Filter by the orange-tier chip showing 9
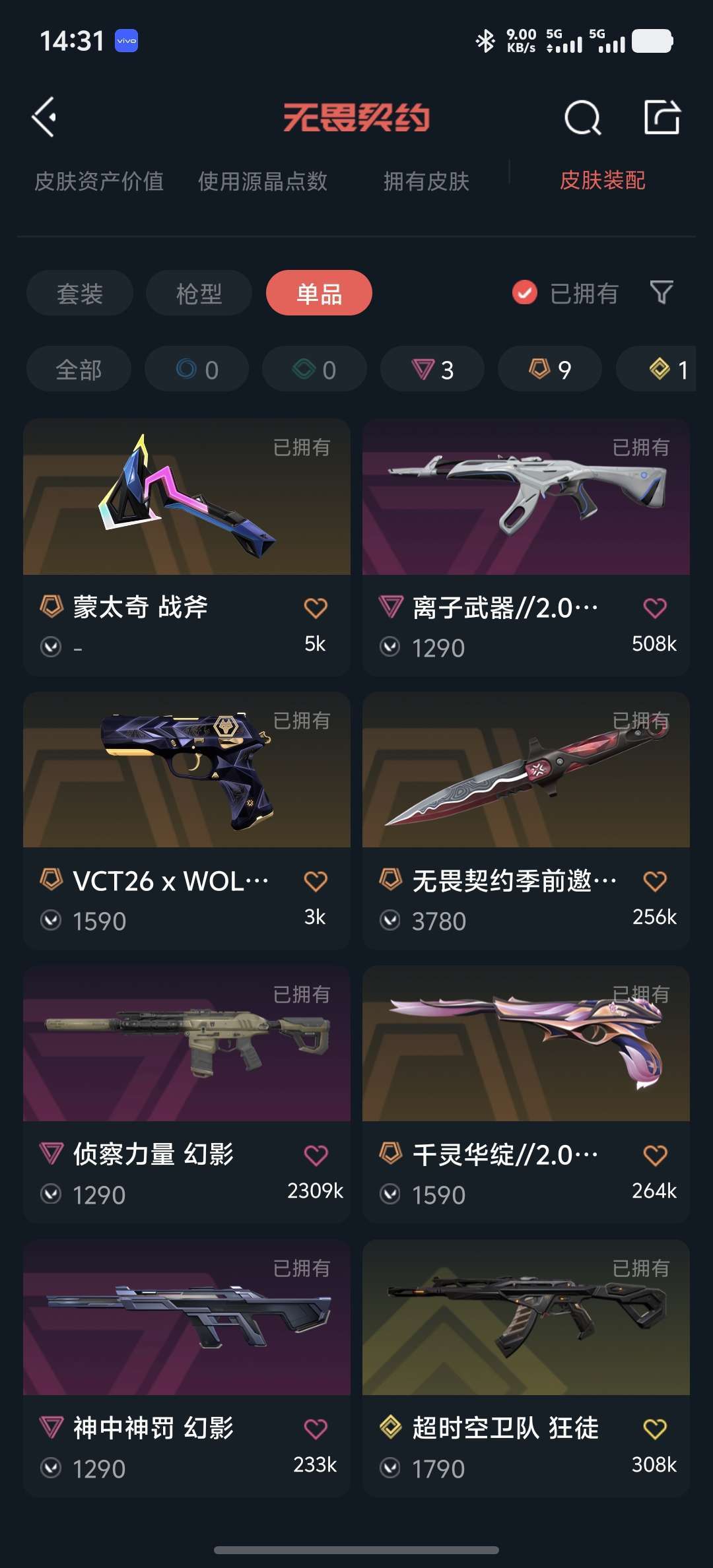The width and height of the screenshot is (713, 1568). coord(550,370)
